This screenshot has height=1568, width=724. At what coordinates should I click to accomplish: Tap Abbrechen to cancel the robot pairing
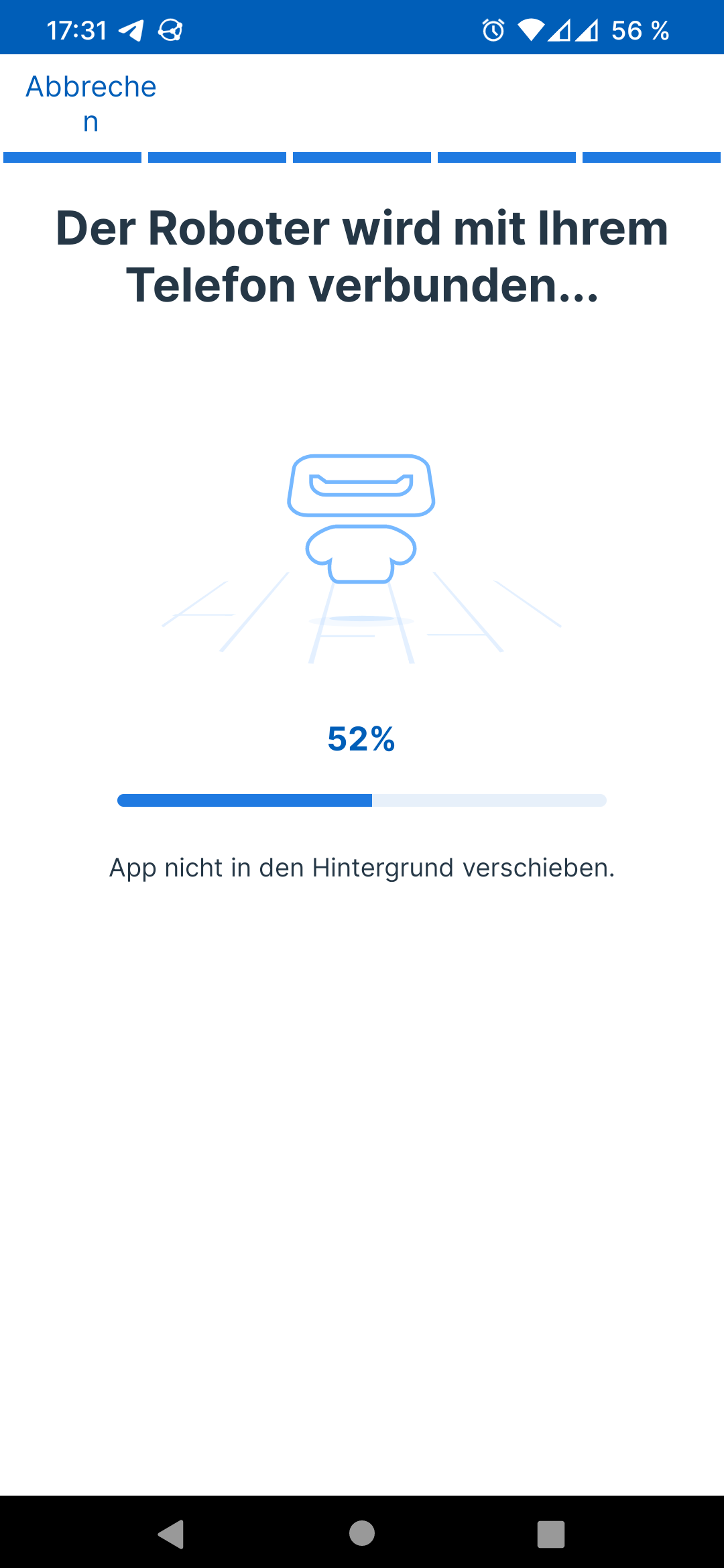point(91,104)
